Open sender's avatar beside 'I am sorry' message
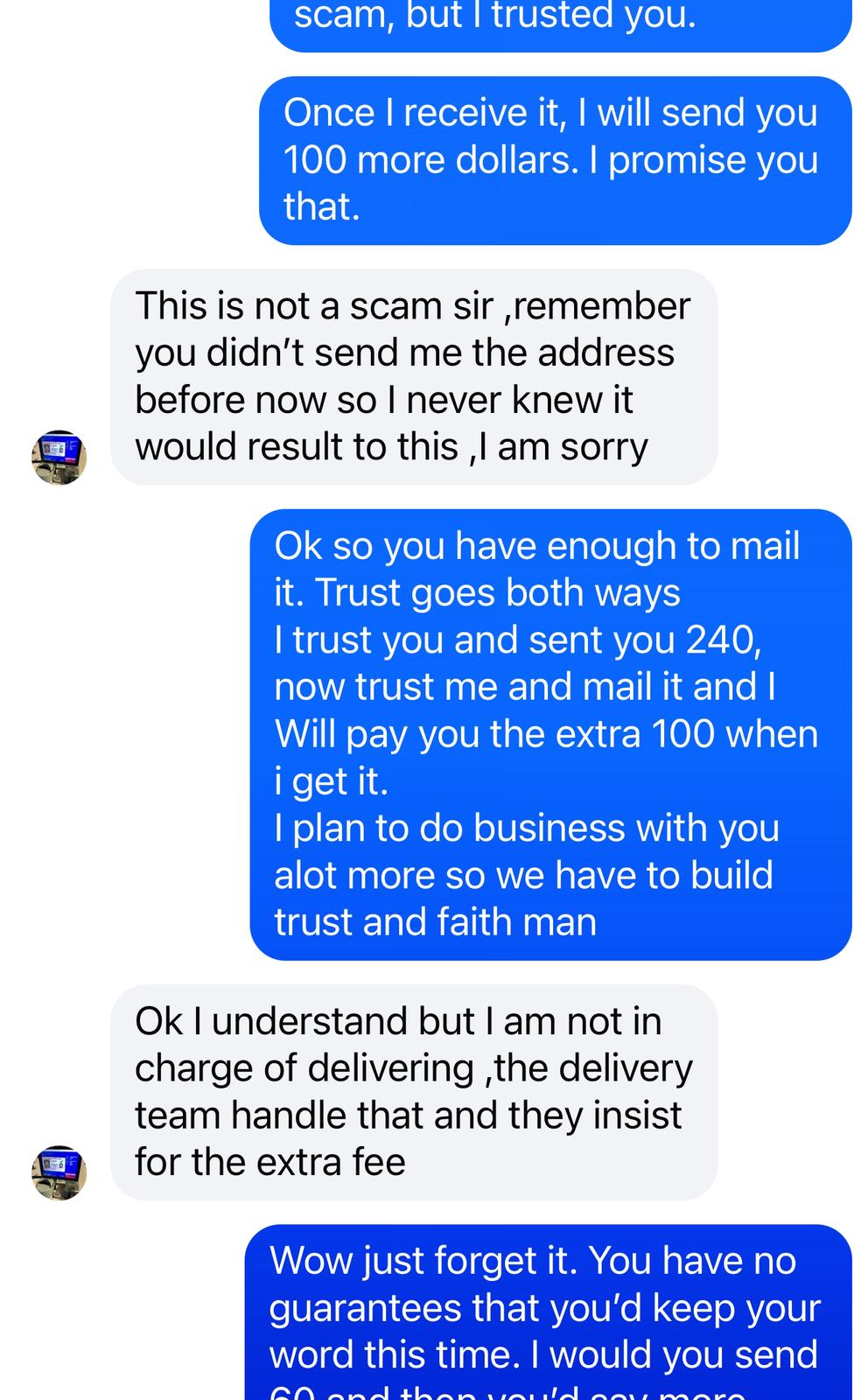The height and width of the screenshot is (1400, 868). (x=59, y=457)
